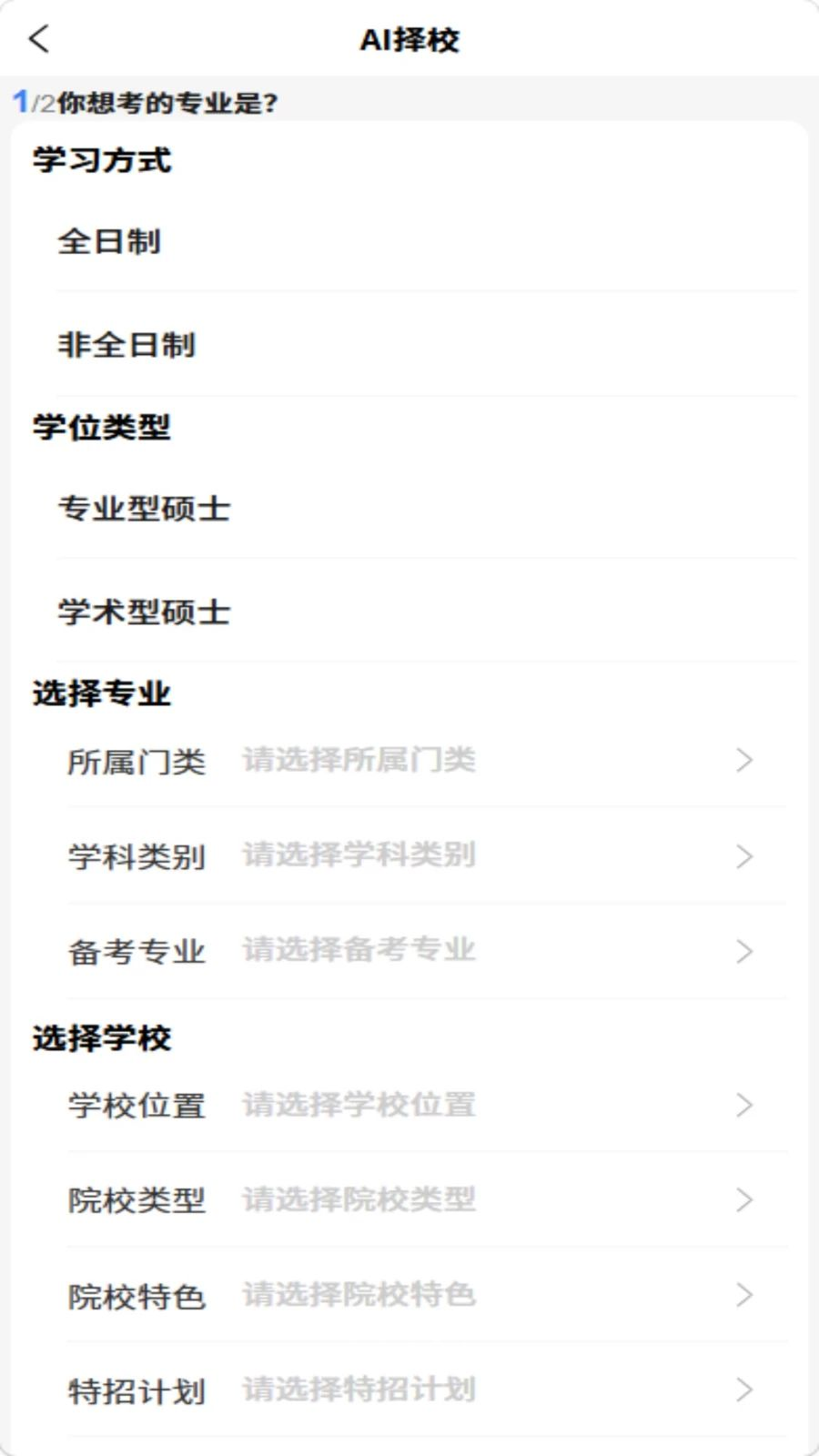Choose 非全日制 study mode
Viewport: 819px width, 1456px height.
pyautogui.click(x=426, y=344)
